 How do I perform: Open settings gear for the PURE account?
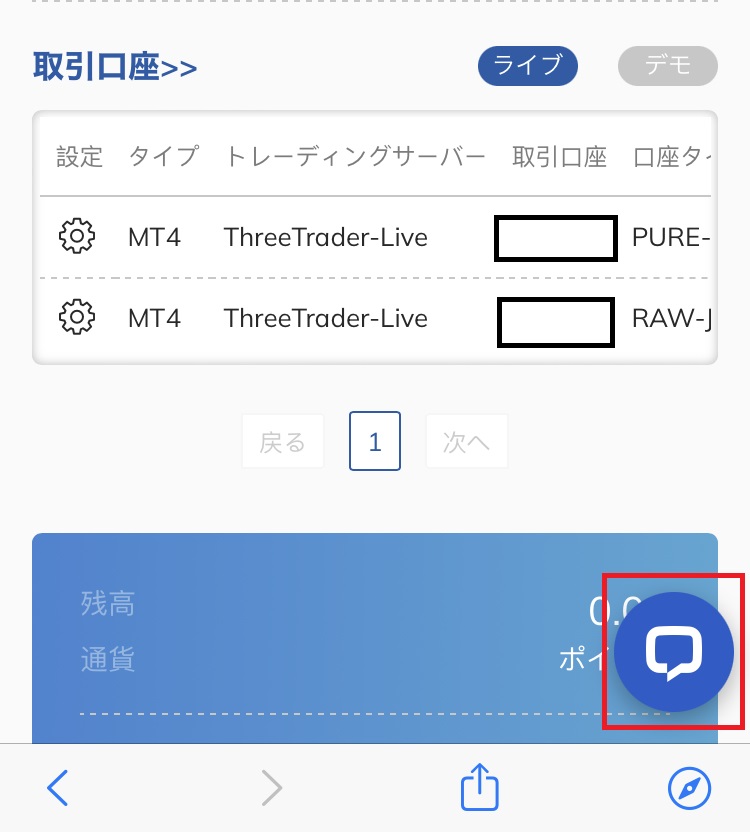tap(77, 237)
